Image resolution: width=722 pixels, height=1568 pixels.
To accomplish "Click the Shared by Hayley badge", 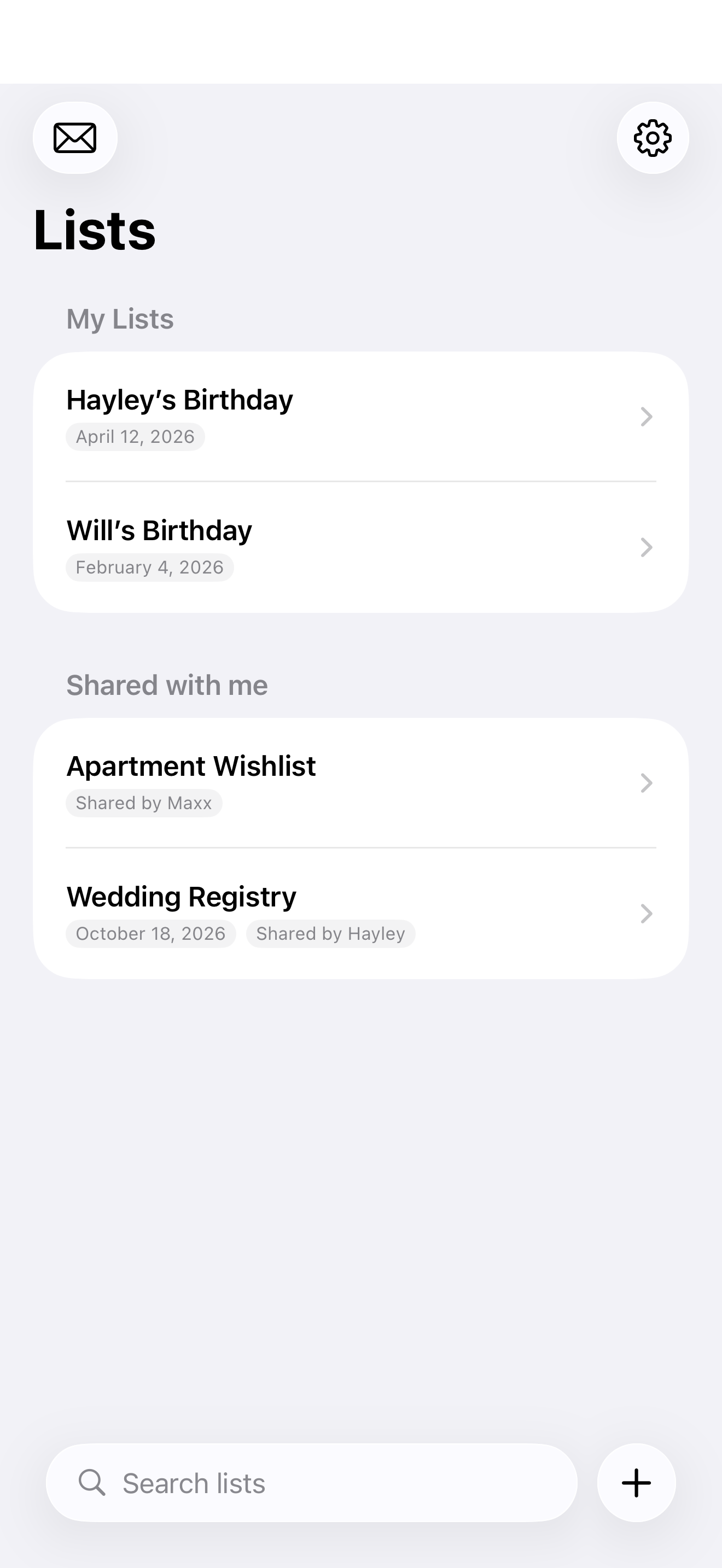I will pos(330,933).
